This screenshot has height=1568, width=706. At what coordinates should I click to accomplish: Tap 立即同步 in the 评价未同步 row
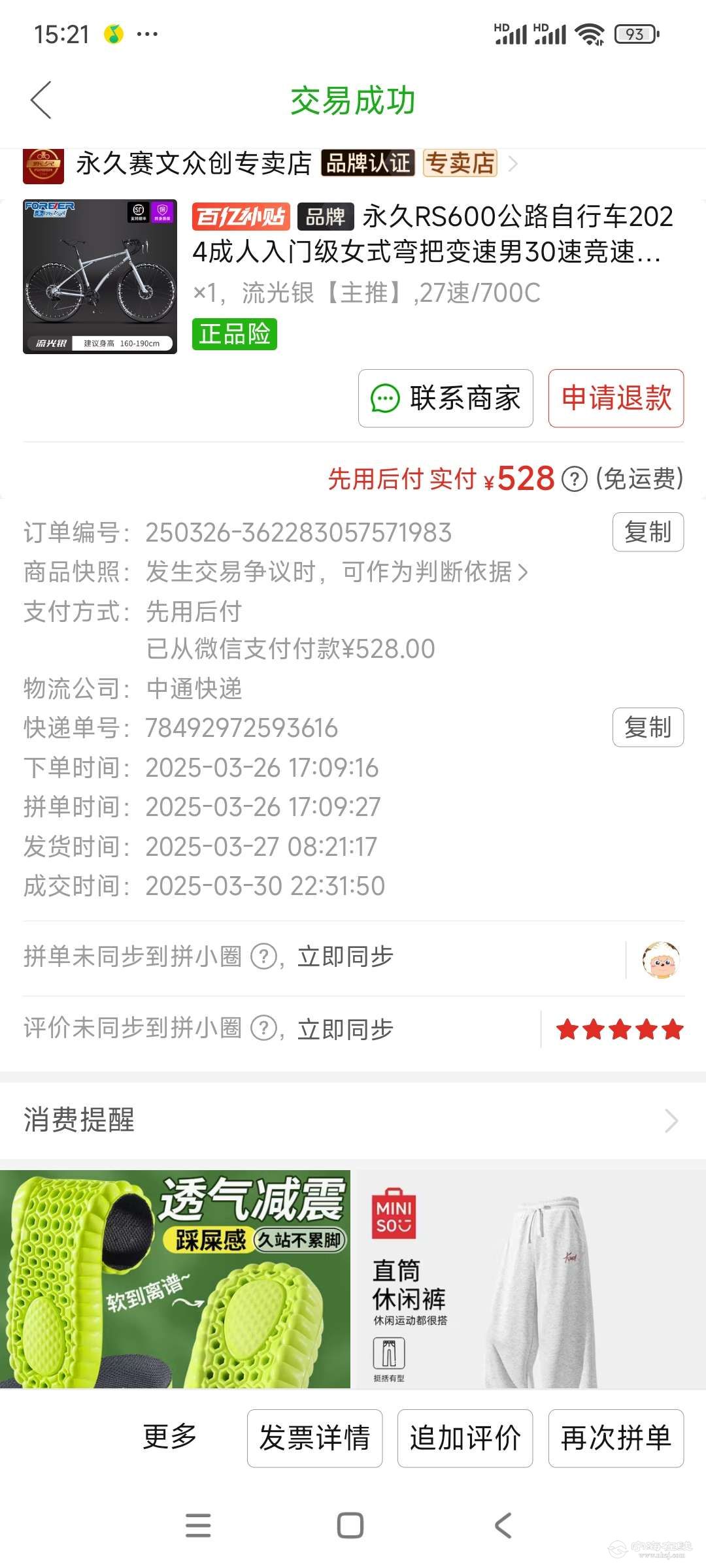point(345,1029)
